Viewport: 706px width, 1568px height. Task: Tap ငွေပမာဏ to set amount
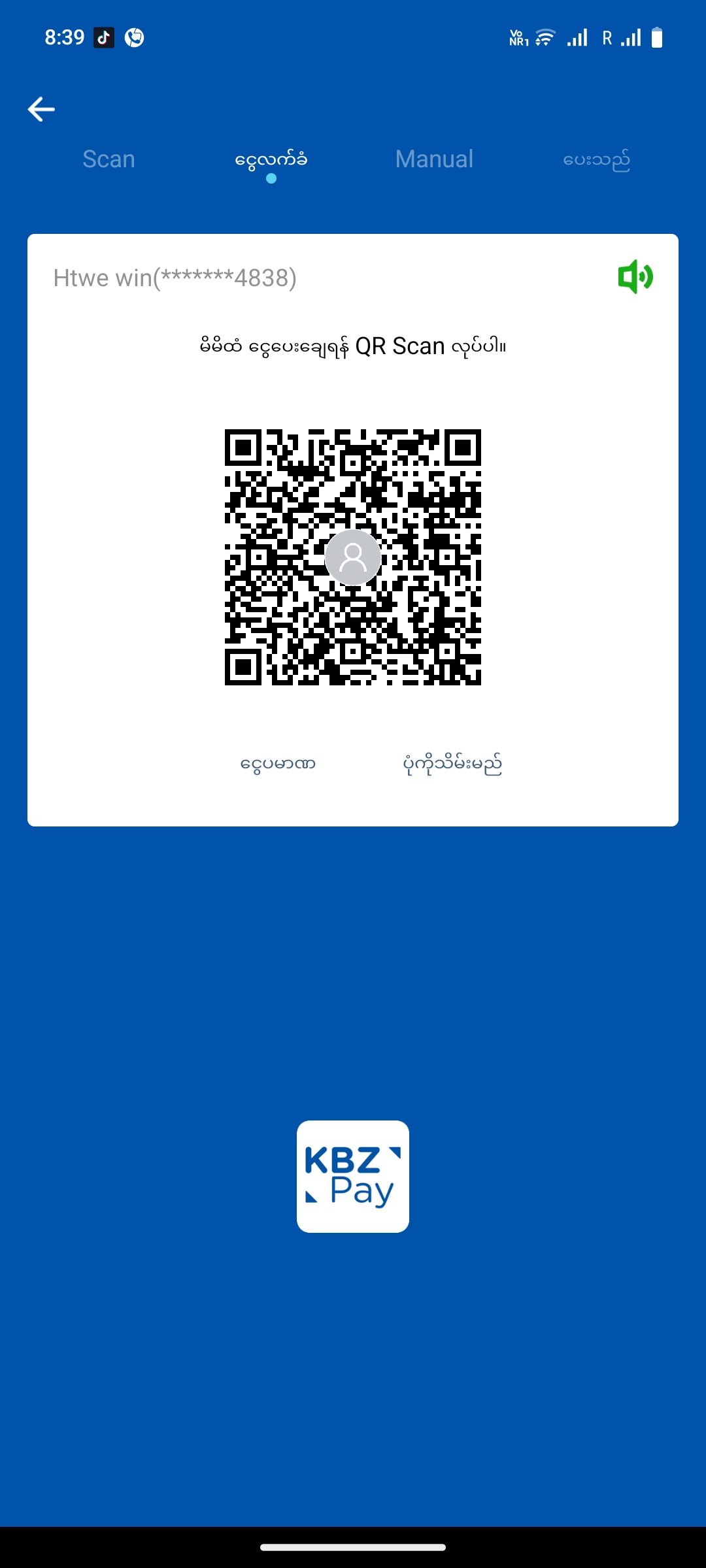point(278,763)
